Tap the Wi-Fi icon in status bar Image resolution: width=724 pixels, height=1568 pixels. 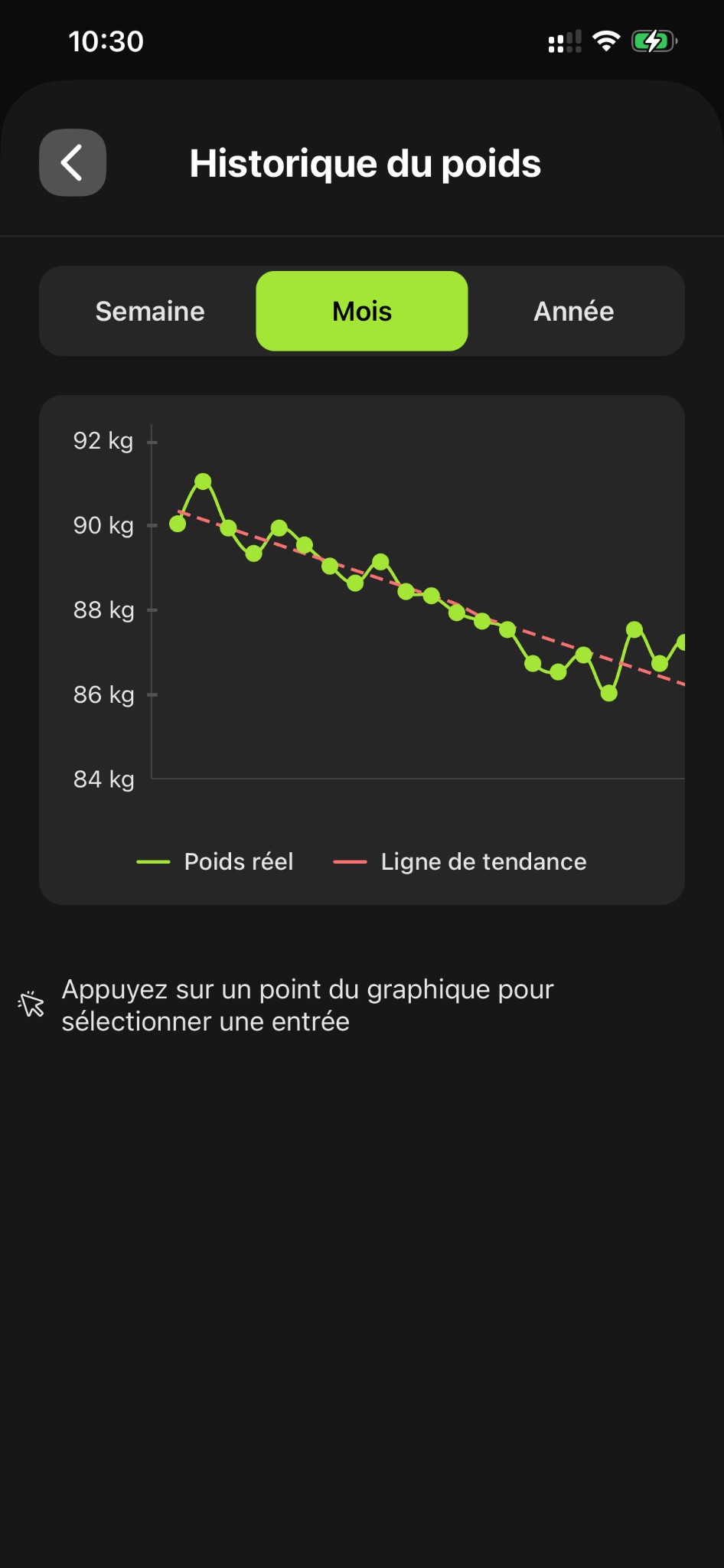pyautogui.click(x=605, y=41)
